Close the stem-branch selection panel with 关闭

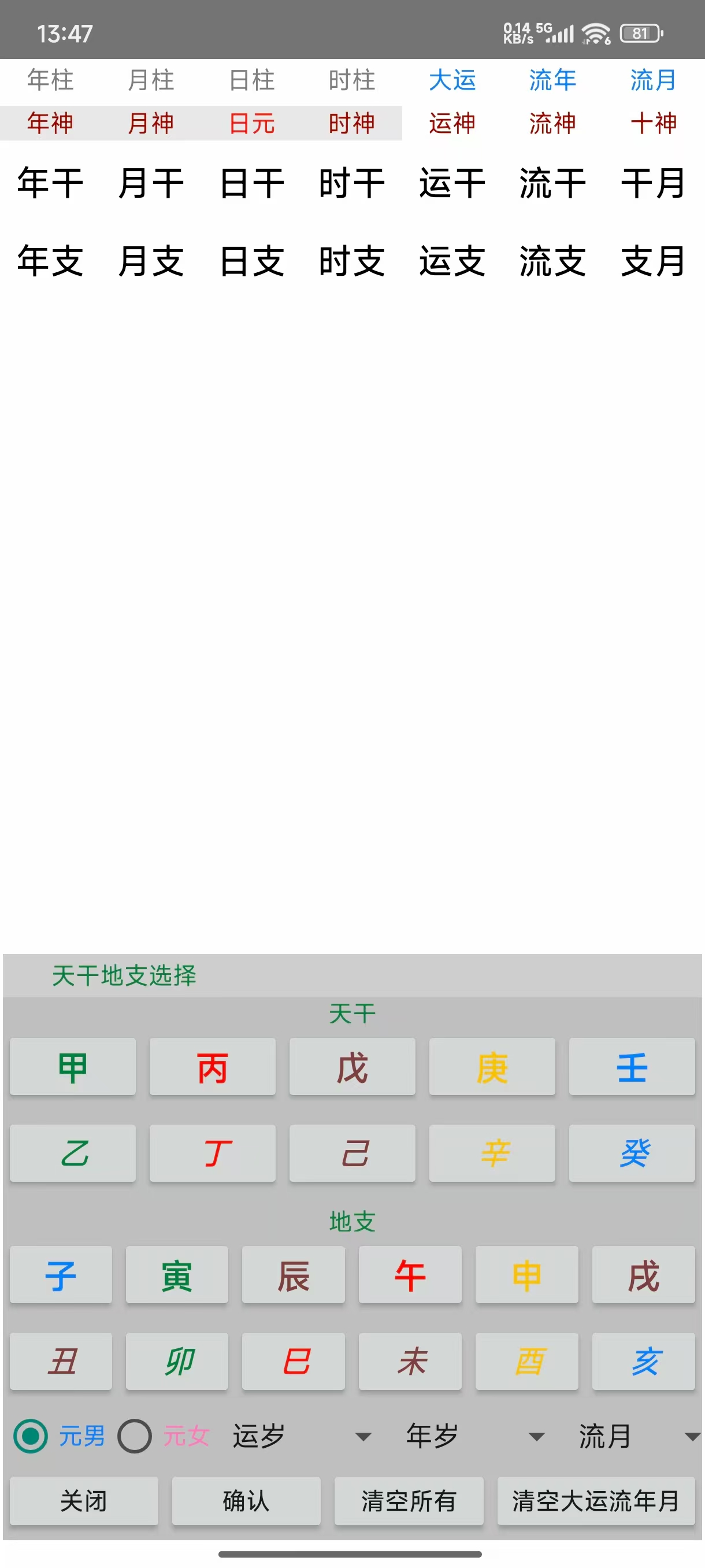(84, 1501)
